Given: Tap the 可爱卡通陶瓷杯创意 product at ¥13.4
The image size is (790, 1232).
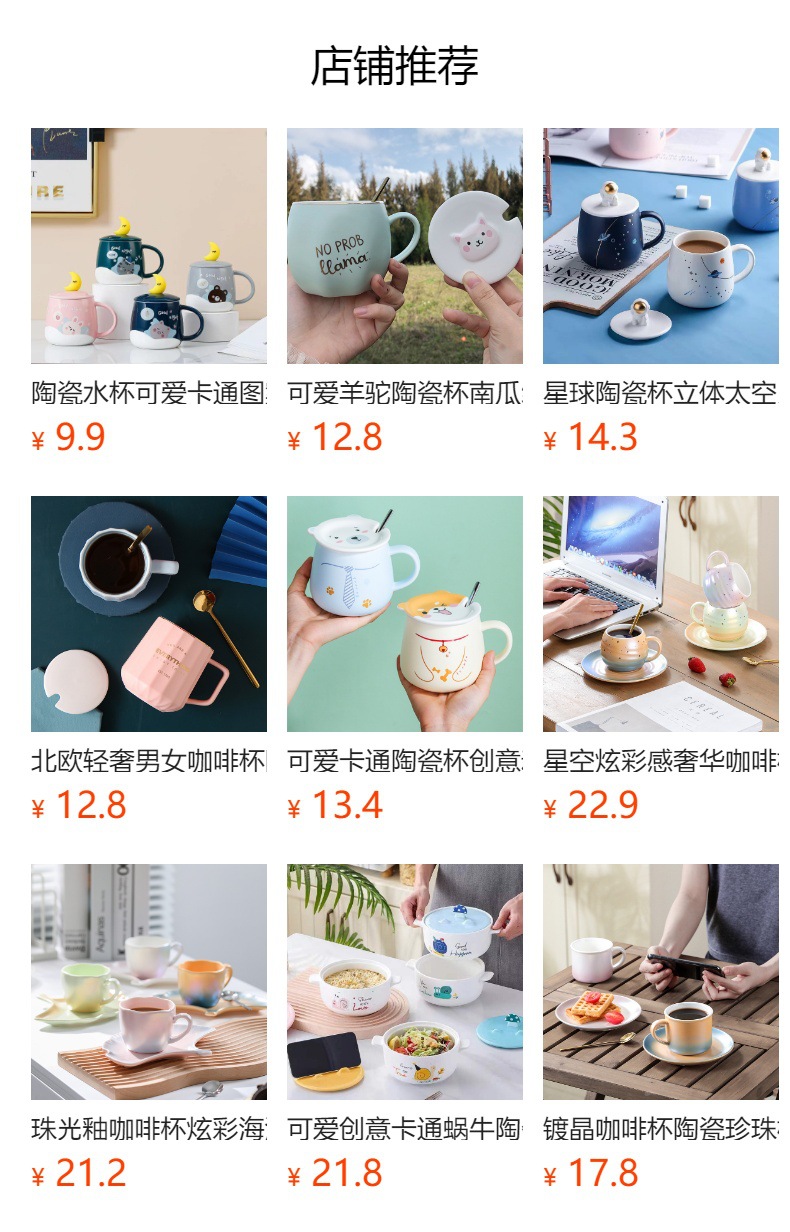Looking at the screenshot, I should pos(405,614).
